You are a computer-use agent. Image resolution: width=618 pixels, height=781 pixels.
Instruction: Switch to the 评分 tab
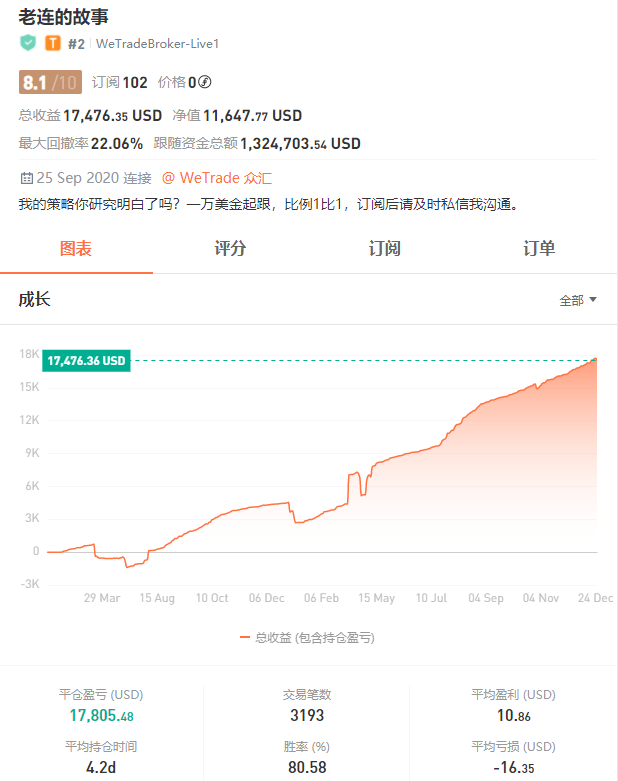(x=230, y=249)
